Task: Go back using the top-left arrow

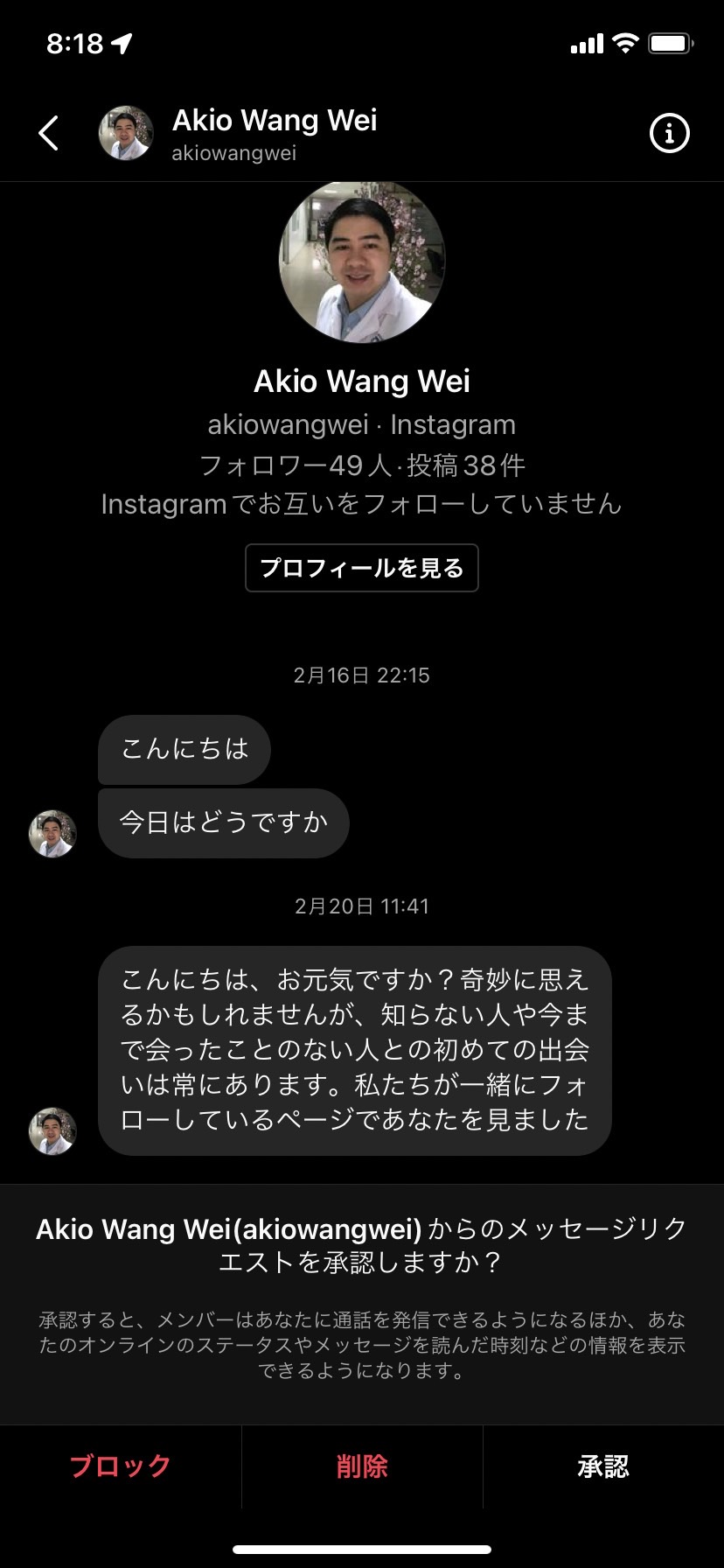Action: 49,133
